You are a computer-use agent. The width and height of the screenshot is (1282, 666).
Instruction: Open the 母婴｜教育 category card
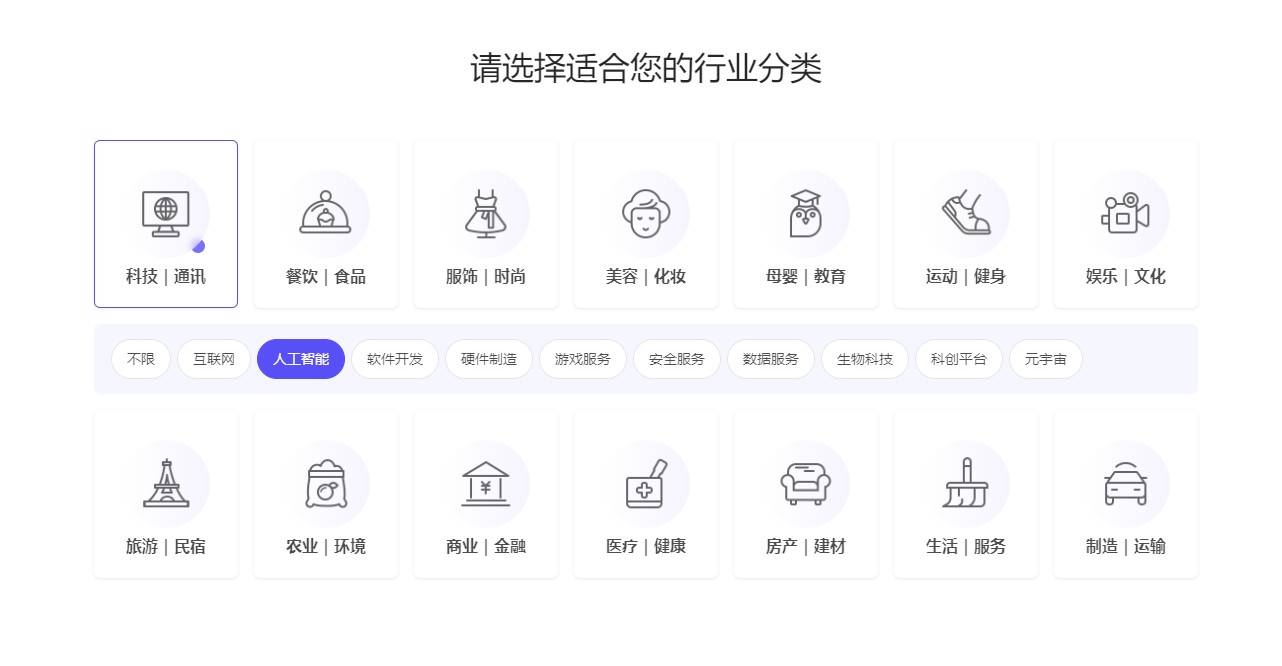pyautogui.click(x=806, y=225)
